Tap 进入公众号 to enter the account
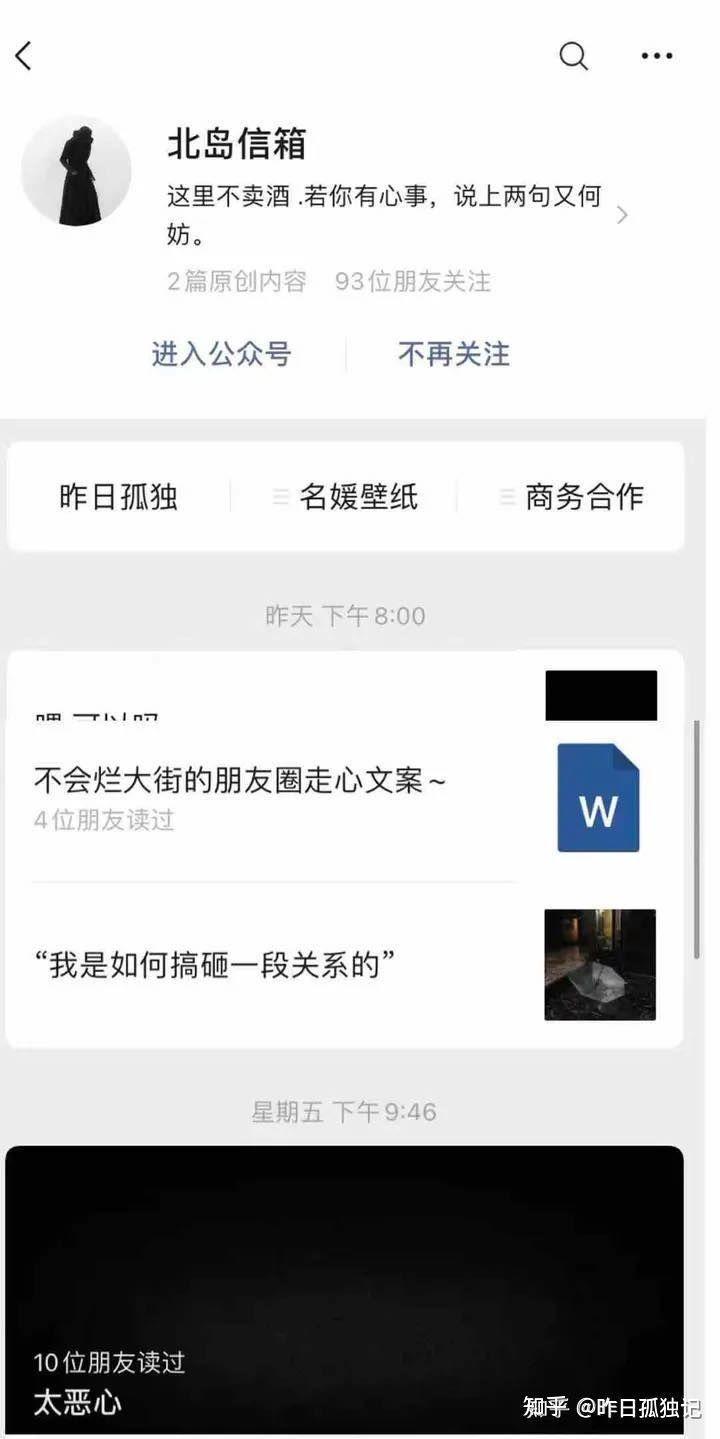Viewport: 720px width, 1439px height. pos(221,354)
